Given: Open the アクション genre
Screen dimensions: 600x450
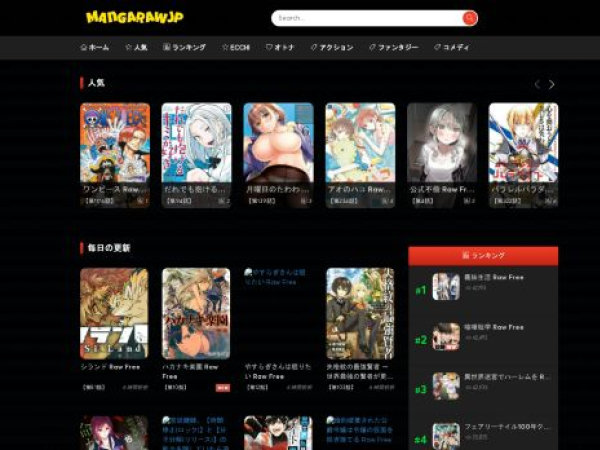Looking at the screenshot, I should pyautogui.click(x=333, y=47).
